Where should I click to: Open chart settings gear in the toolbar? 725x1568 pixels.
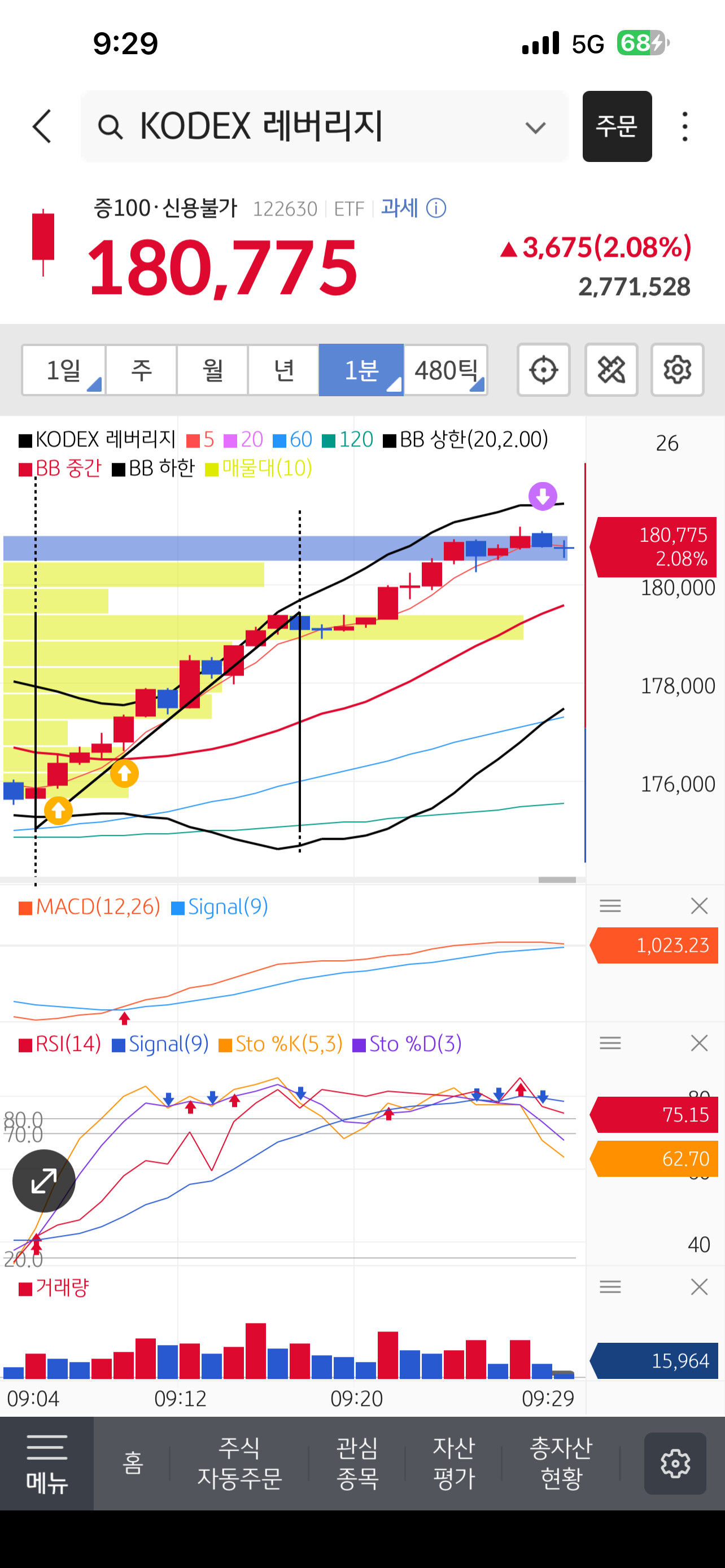click(677, 370)
